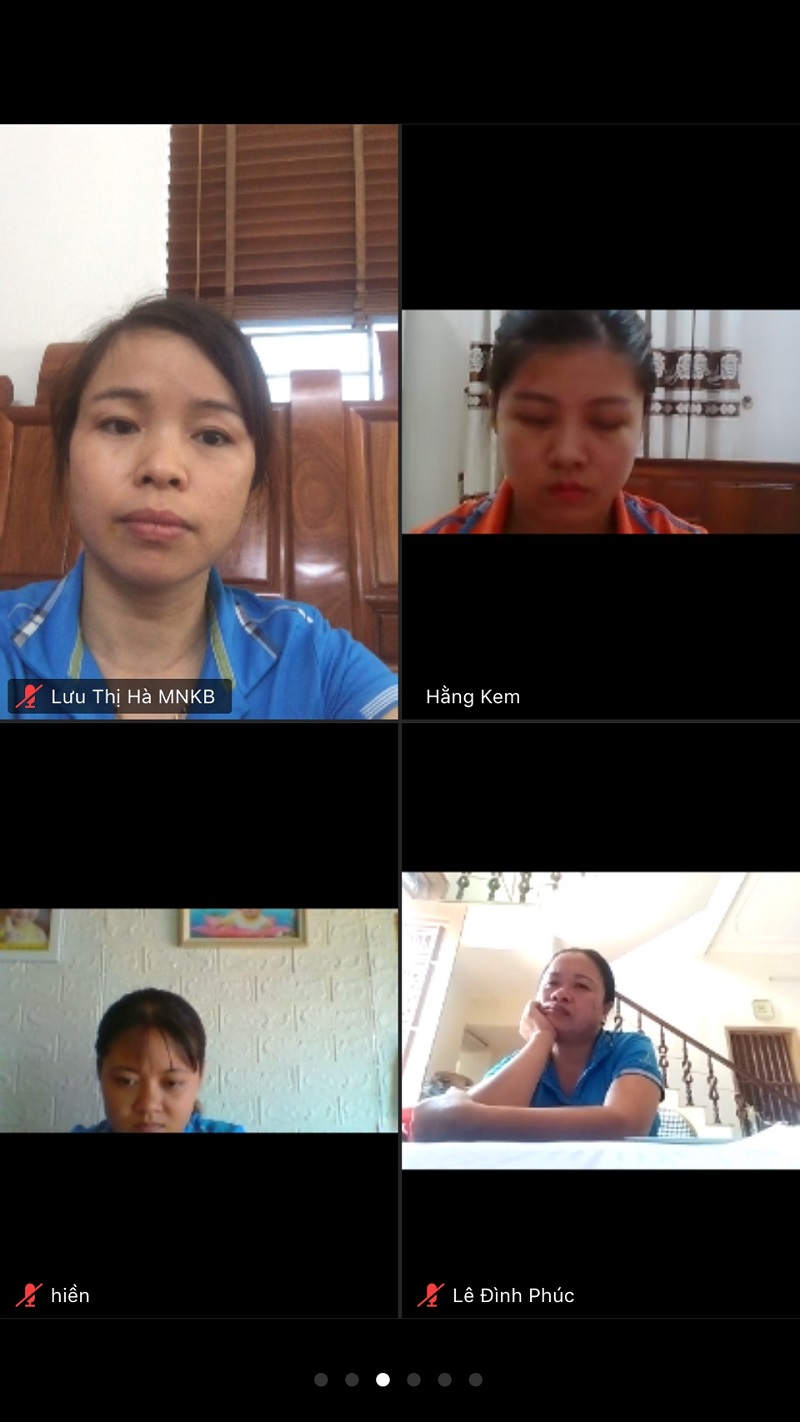The image size is (800, 1422).
Task: Open the Hằng Kem video tile
Action: [600, 420]
